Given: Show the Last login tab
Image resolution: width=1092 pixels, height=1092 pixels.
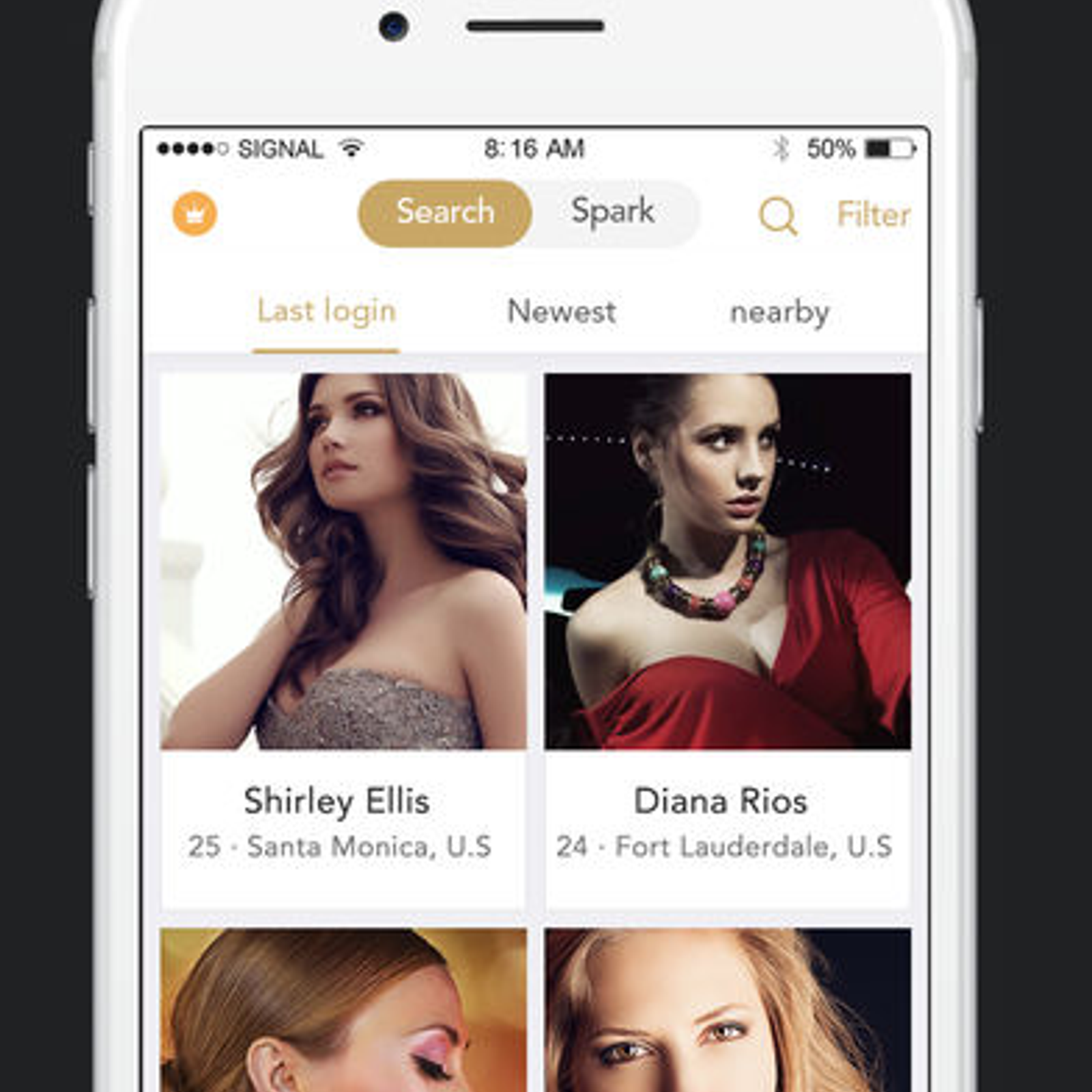Looking at the screenshot, I should [326, 313].
